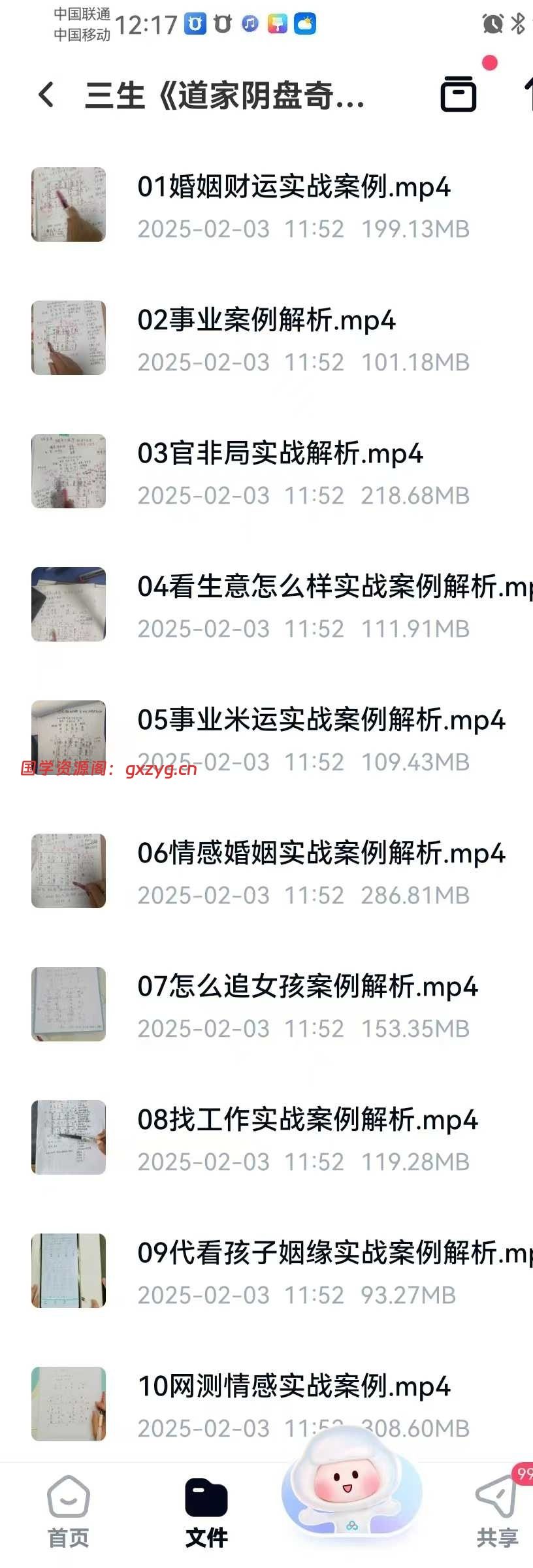Open 05事业米运实战案例解析.mp4
Screen dimensions: 533x1568
(321, 721)
